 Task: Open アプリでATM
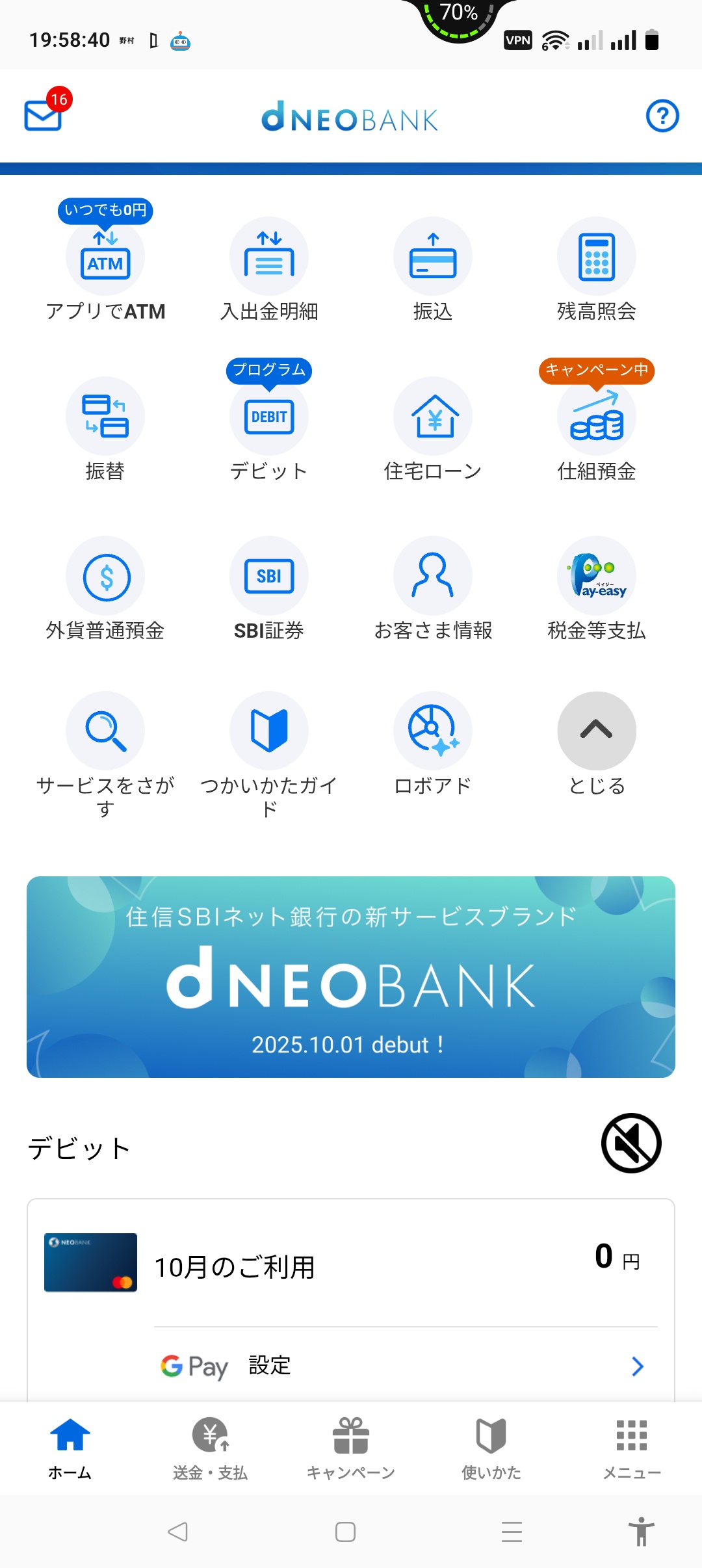tap(105, 259)
